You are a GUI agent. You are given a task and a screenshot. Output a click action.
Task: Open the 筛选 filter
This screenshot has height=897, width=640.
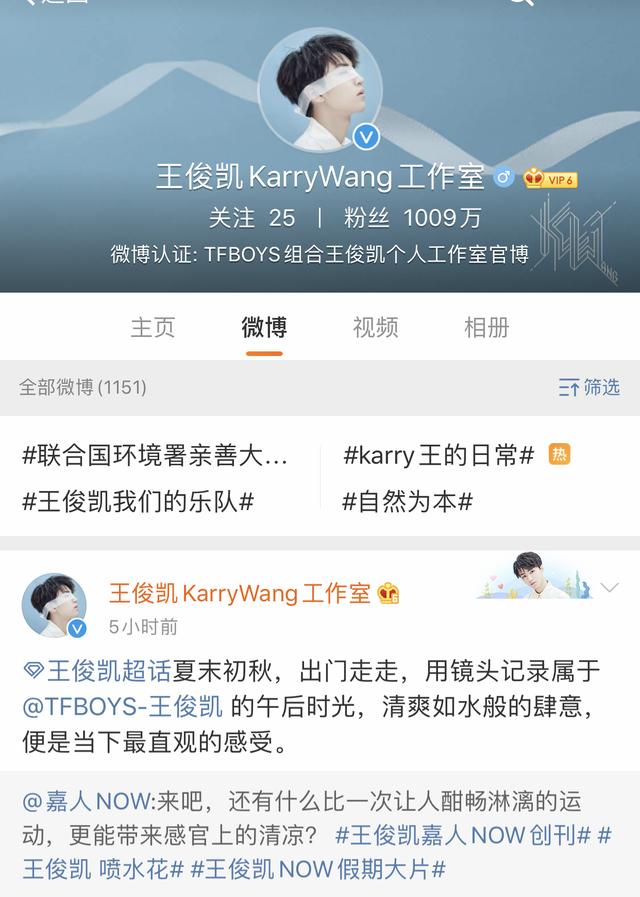pos(590,387)
